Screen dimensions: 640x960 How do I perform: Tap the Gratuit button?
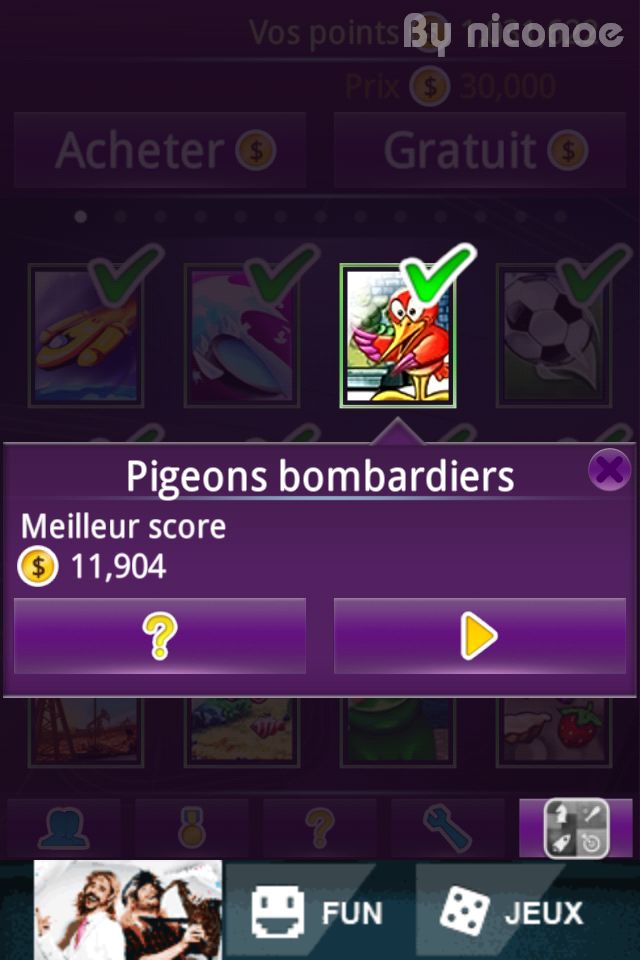[x=480, y=150]
